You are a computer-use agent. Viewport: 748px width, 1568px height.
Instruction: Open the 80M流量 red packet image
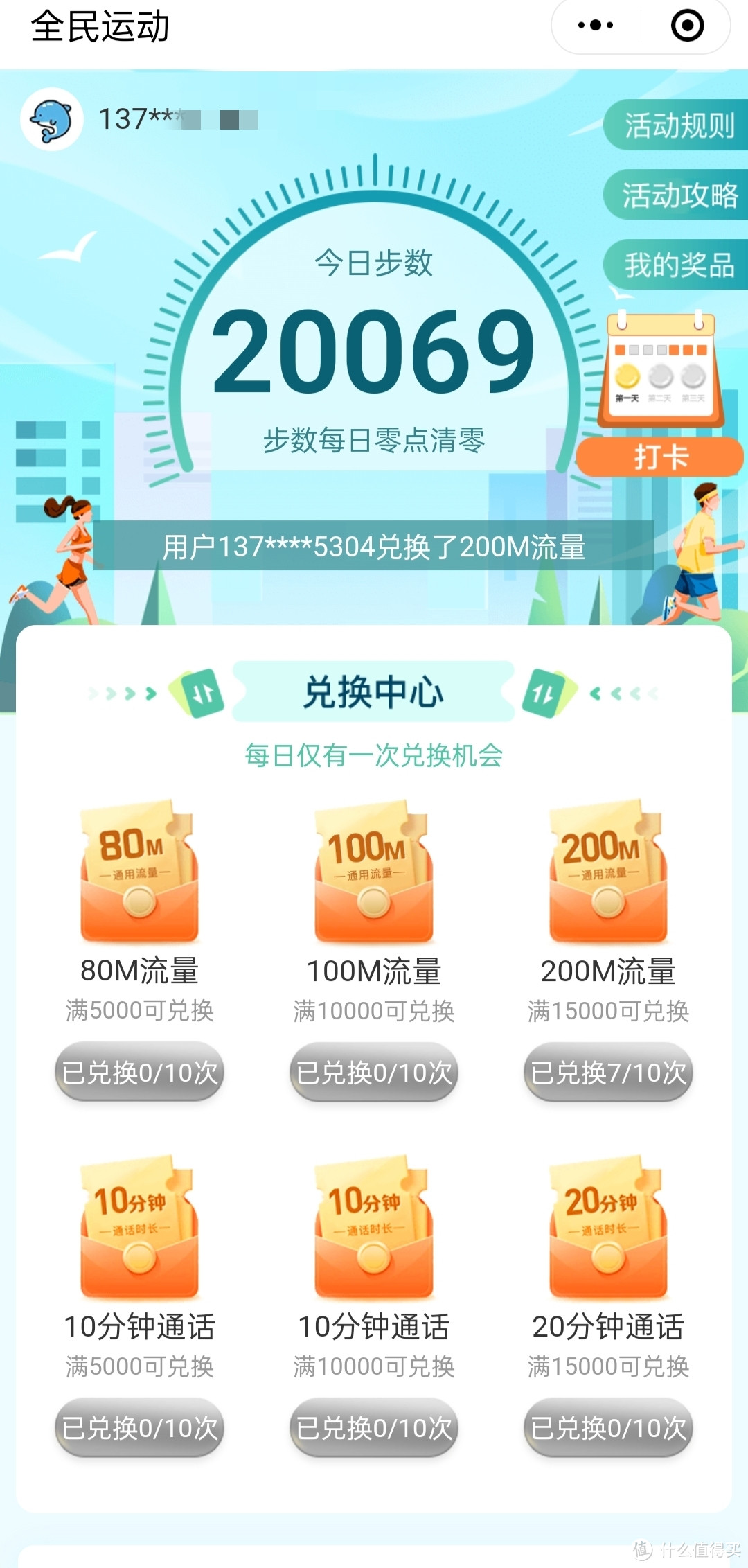(139, 872)
